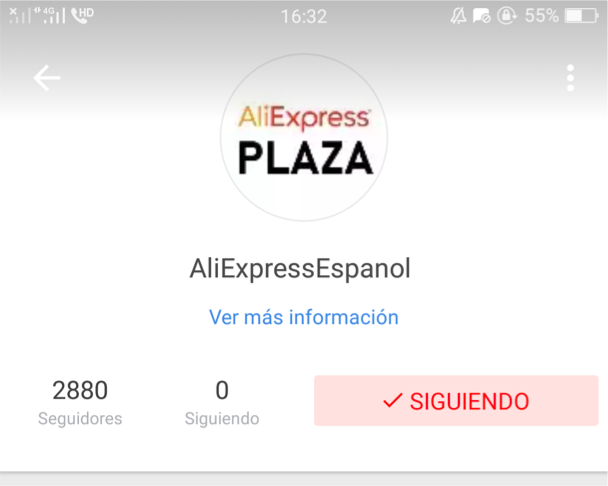Open the 0 Siguiendo list
The width and height of the screenshot is (608, 486).
coord(222,402)
